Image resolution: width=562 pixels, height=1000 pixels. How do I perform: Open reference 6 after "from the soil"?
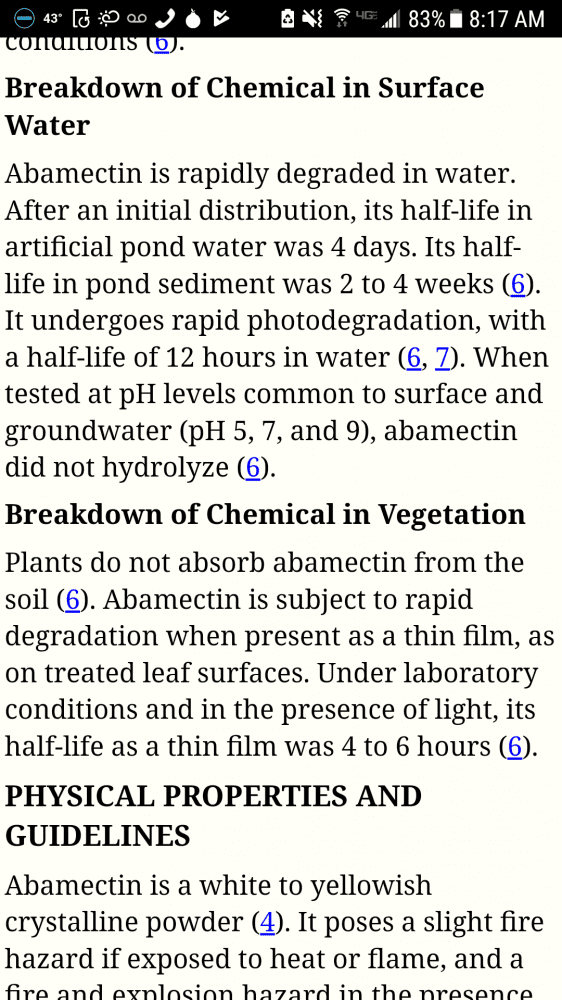(72, 600)
